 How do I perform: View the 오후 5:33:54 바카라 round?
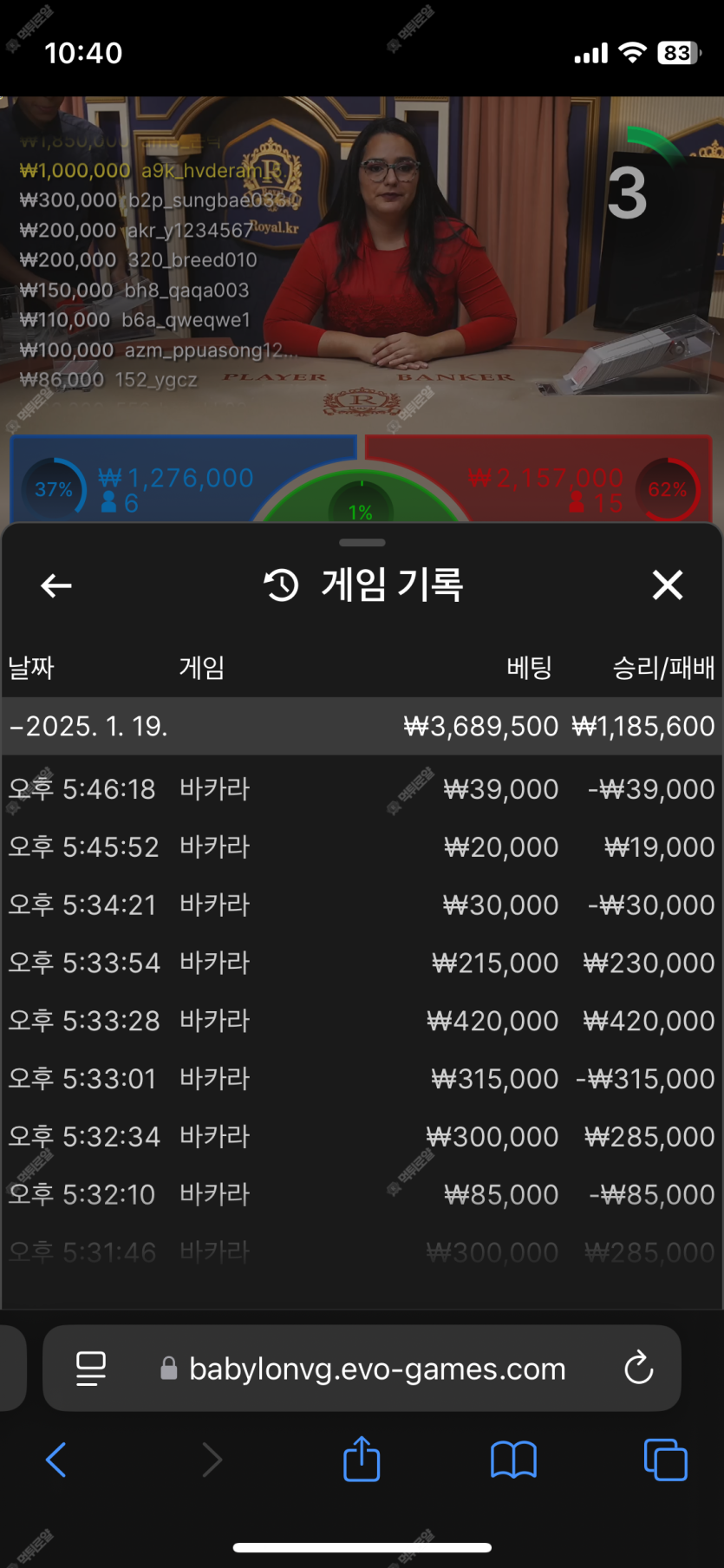[361, 963]
